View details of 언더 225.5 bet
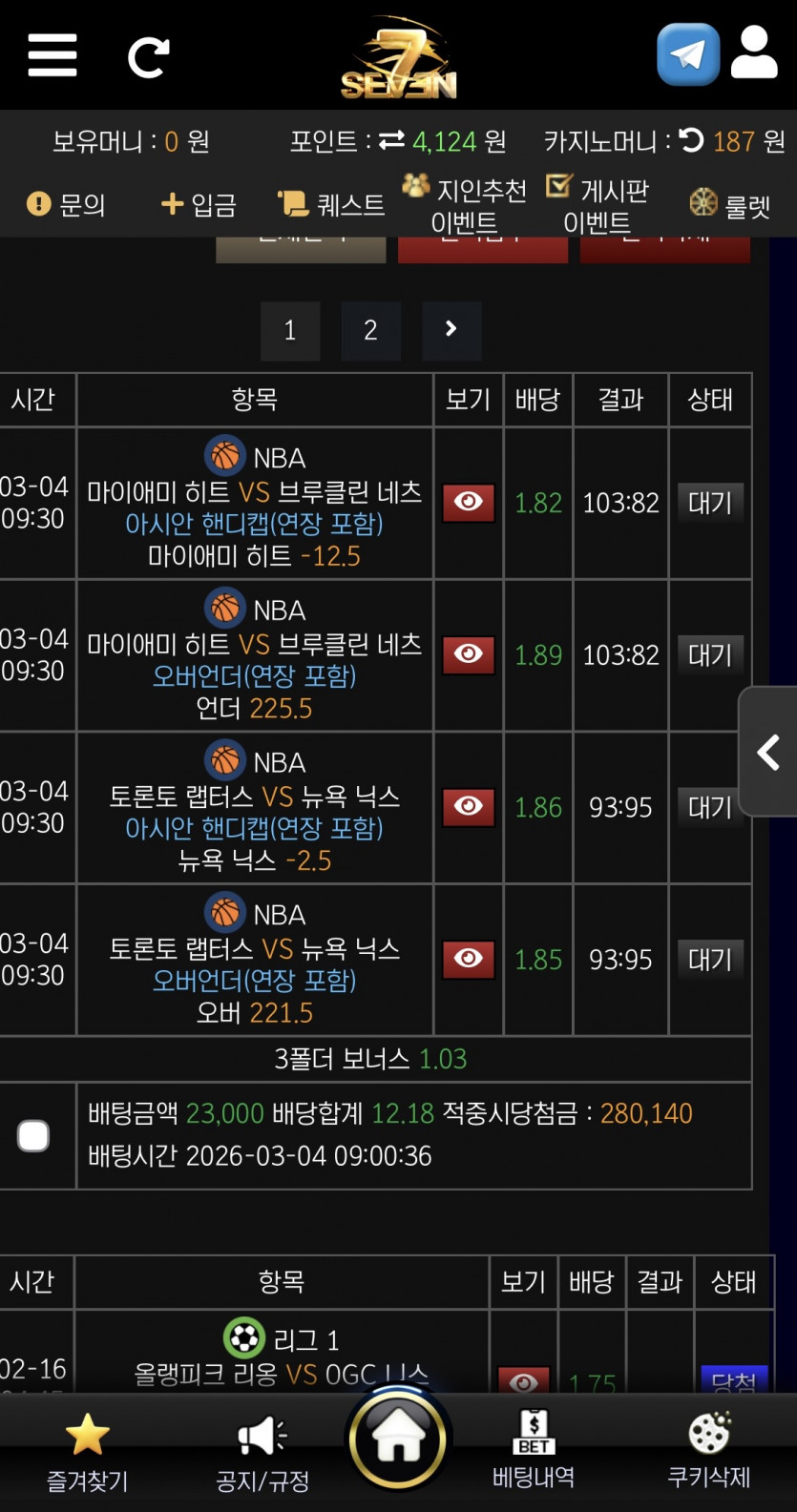The height and width of the screenshot is (1512, 797). coord(468,654)
